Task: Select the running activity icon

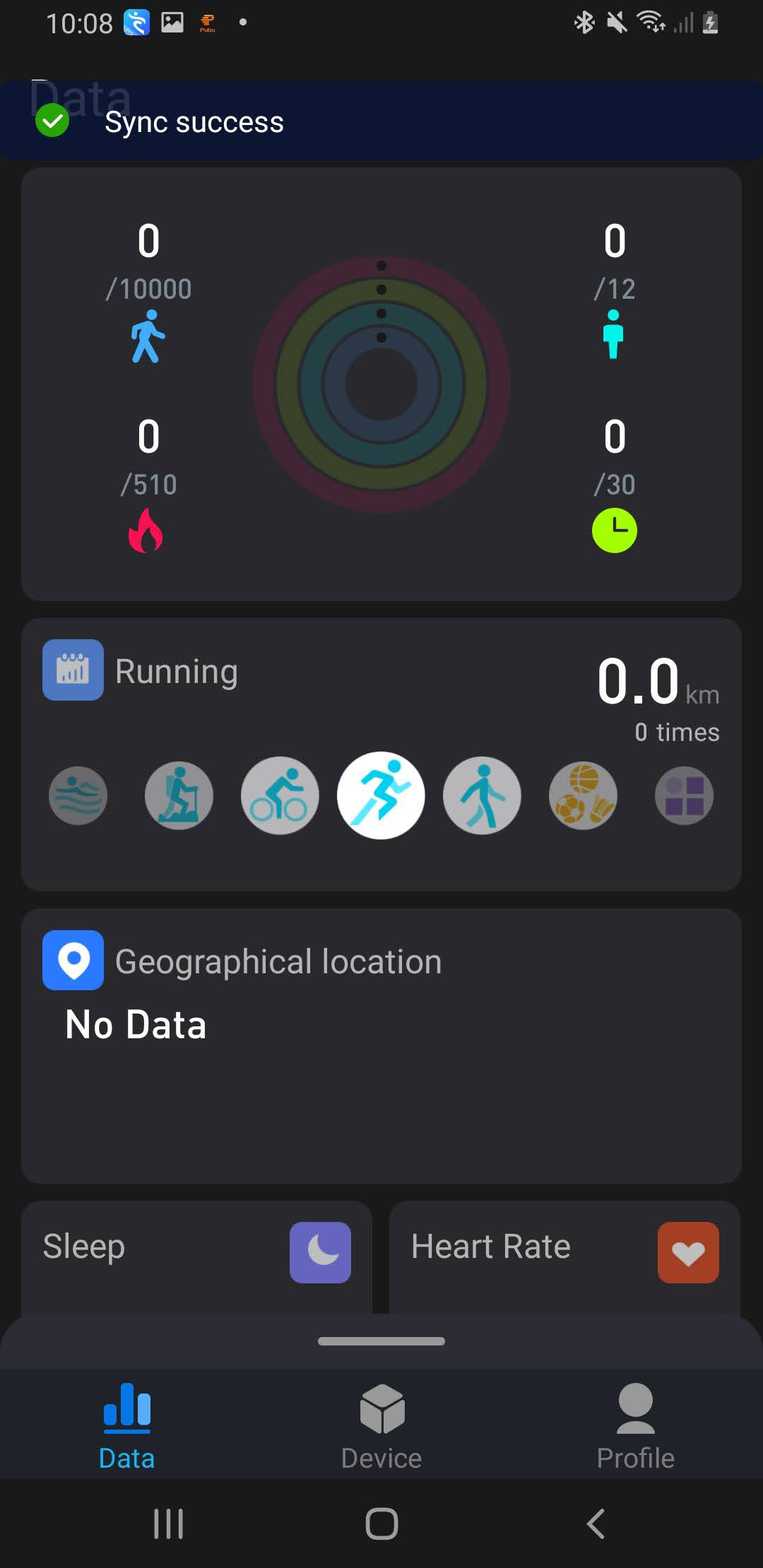Action: (381, 795)
